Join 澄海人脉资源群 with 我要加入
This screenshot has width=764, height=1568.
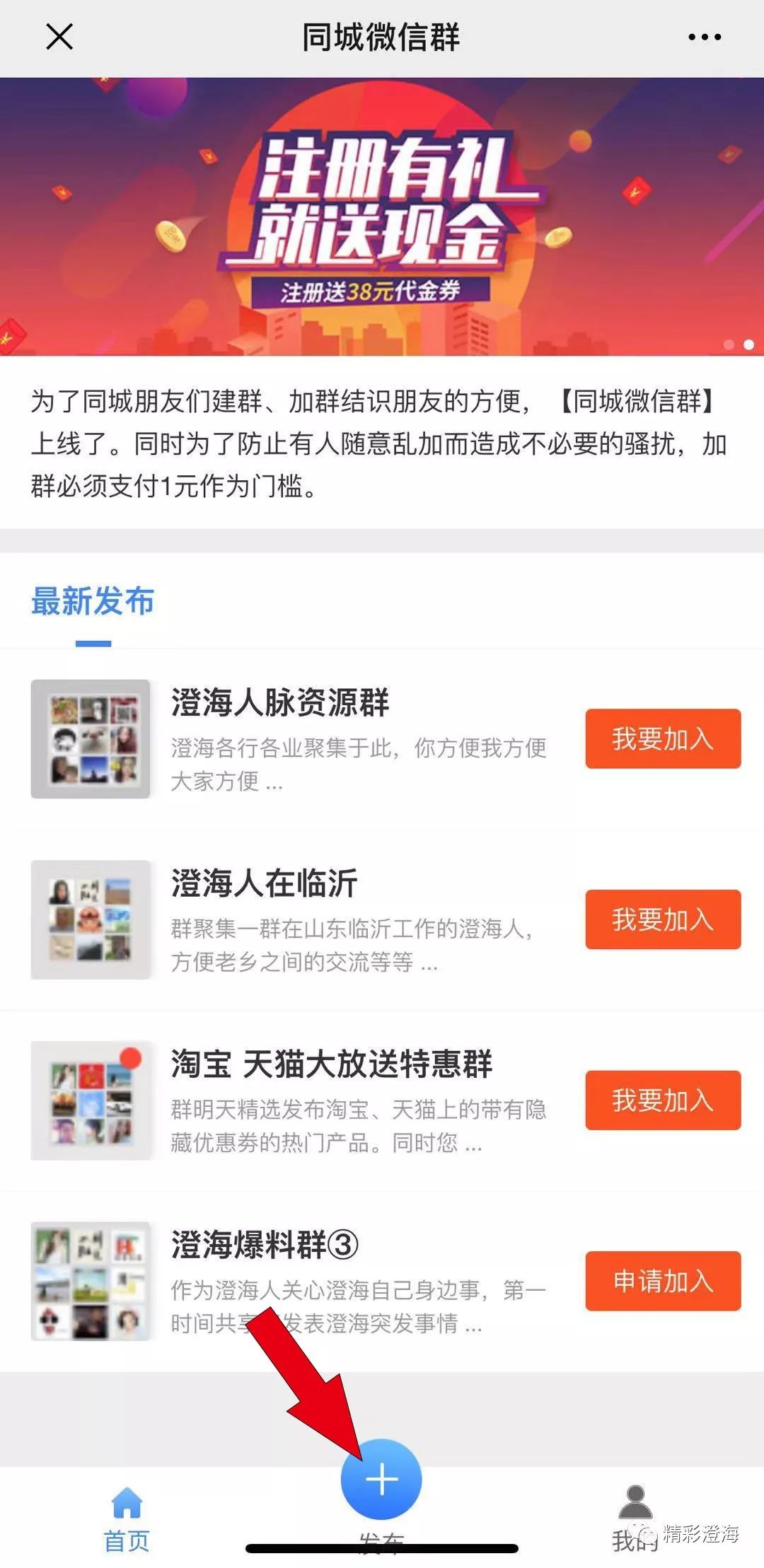point(663,738)
